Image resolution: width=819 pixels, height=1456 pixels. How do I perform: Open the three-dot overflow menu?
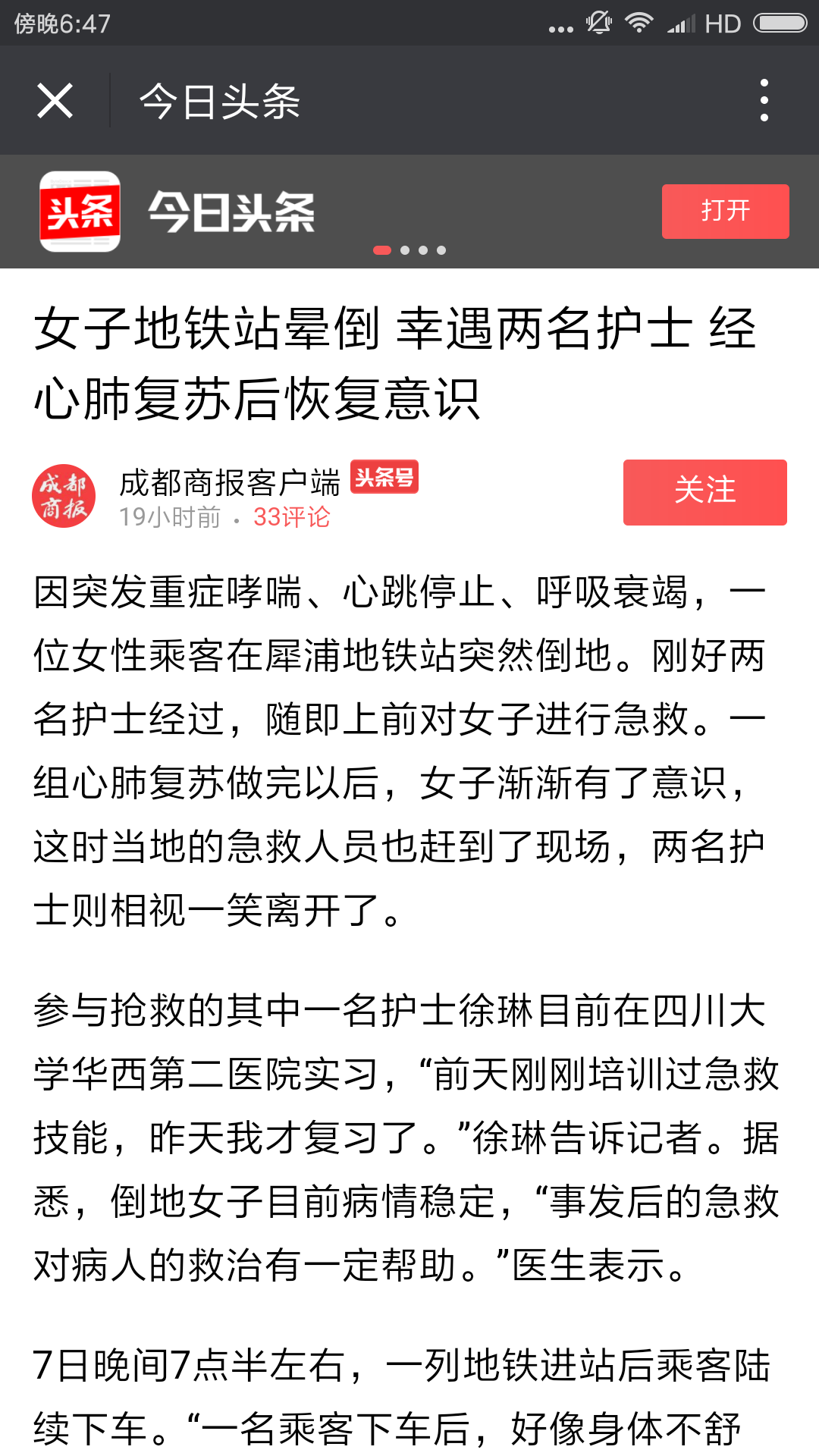coord(764,100)
